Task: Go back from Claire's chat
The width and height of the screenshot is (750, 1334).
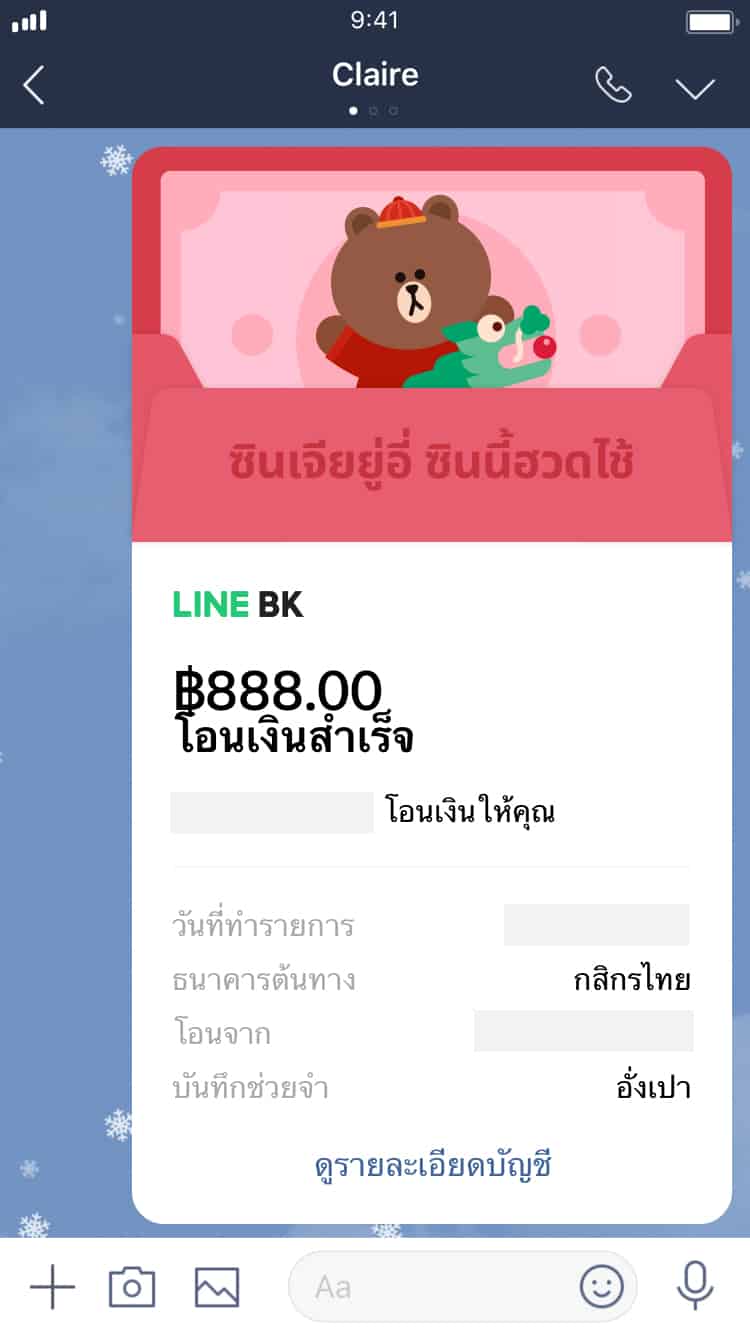Action: pyautogui.click(x=34, y=86)
